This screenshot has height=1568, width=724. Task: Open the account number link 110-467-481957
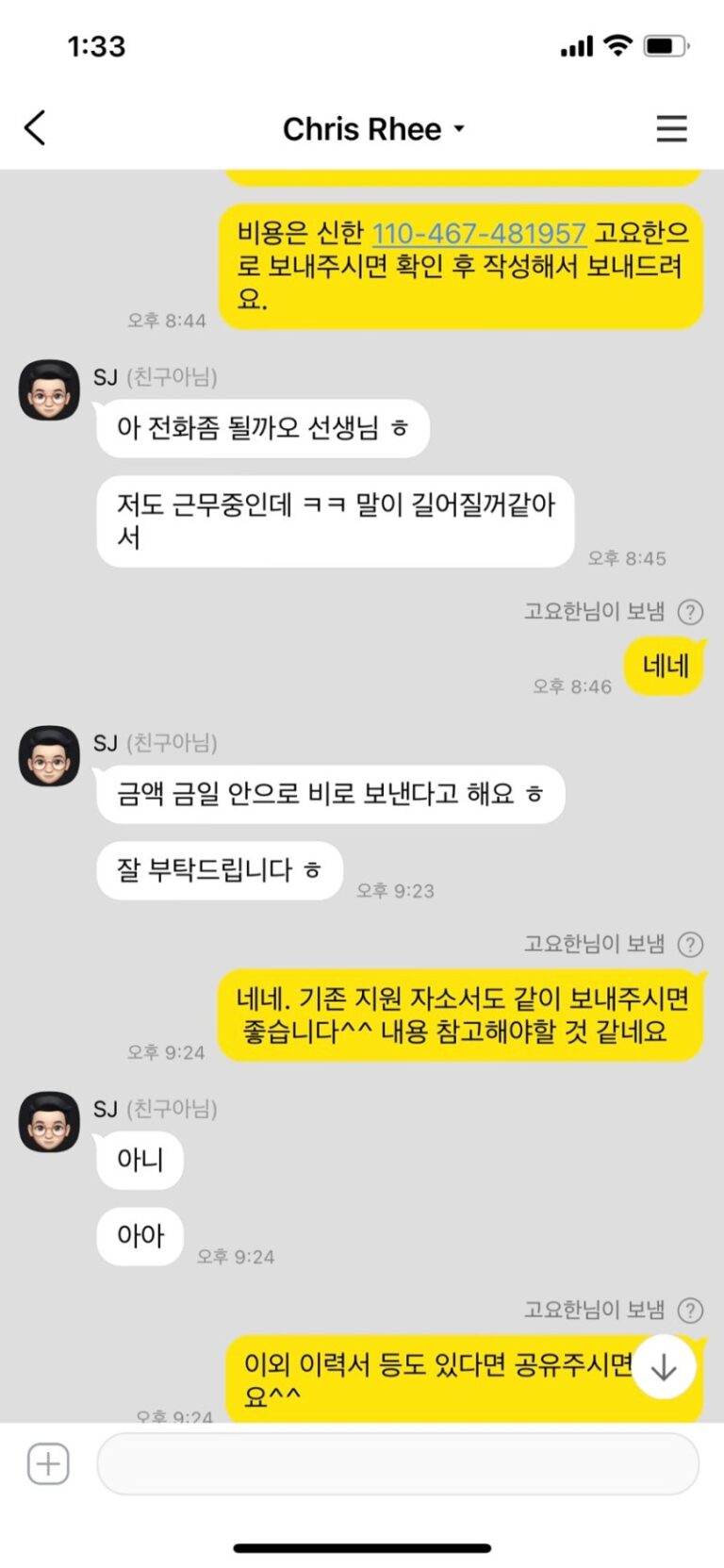(479, 233)
